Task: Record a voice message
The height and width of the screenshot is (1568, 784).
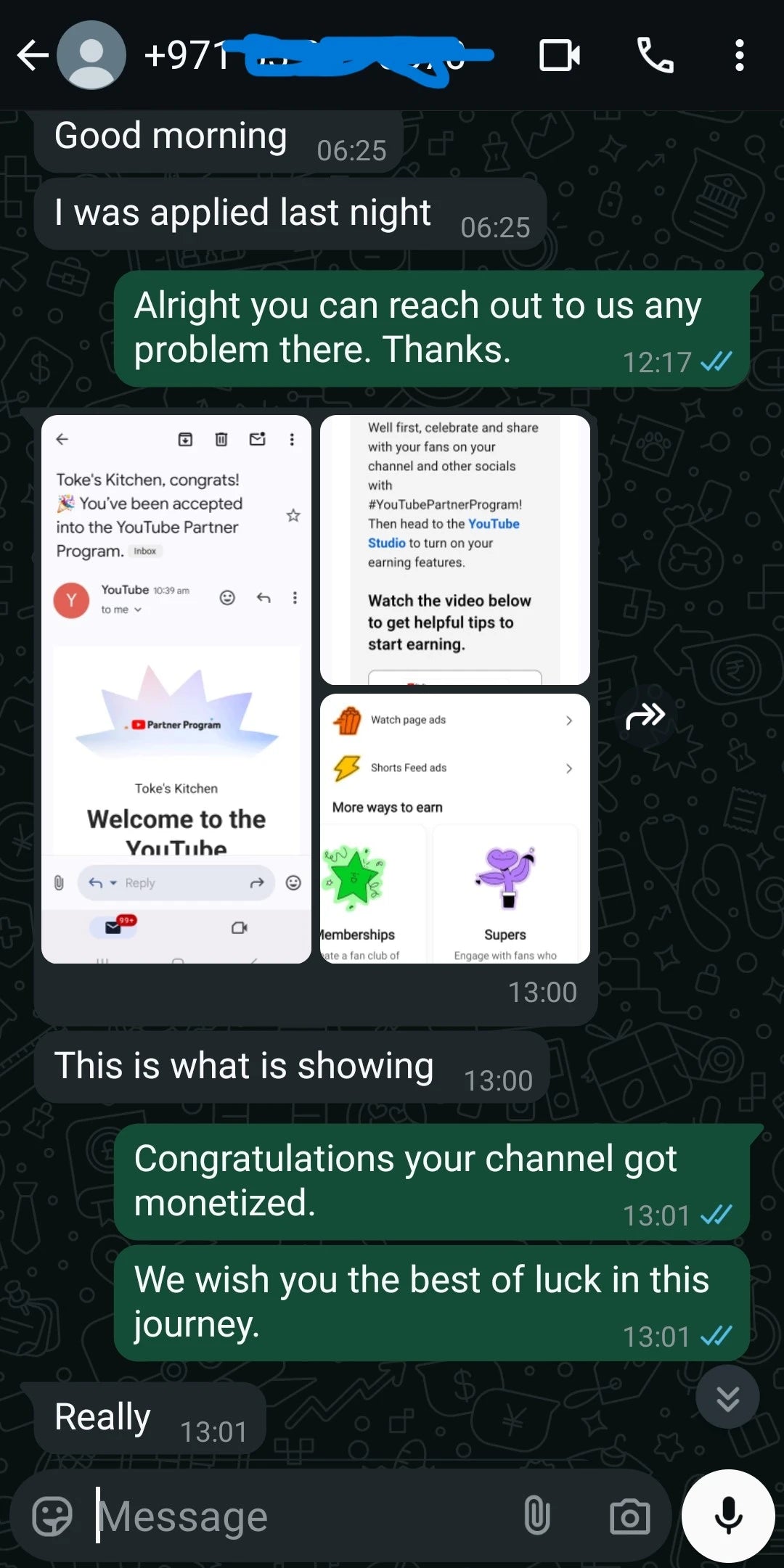Action: point(728,1516)
